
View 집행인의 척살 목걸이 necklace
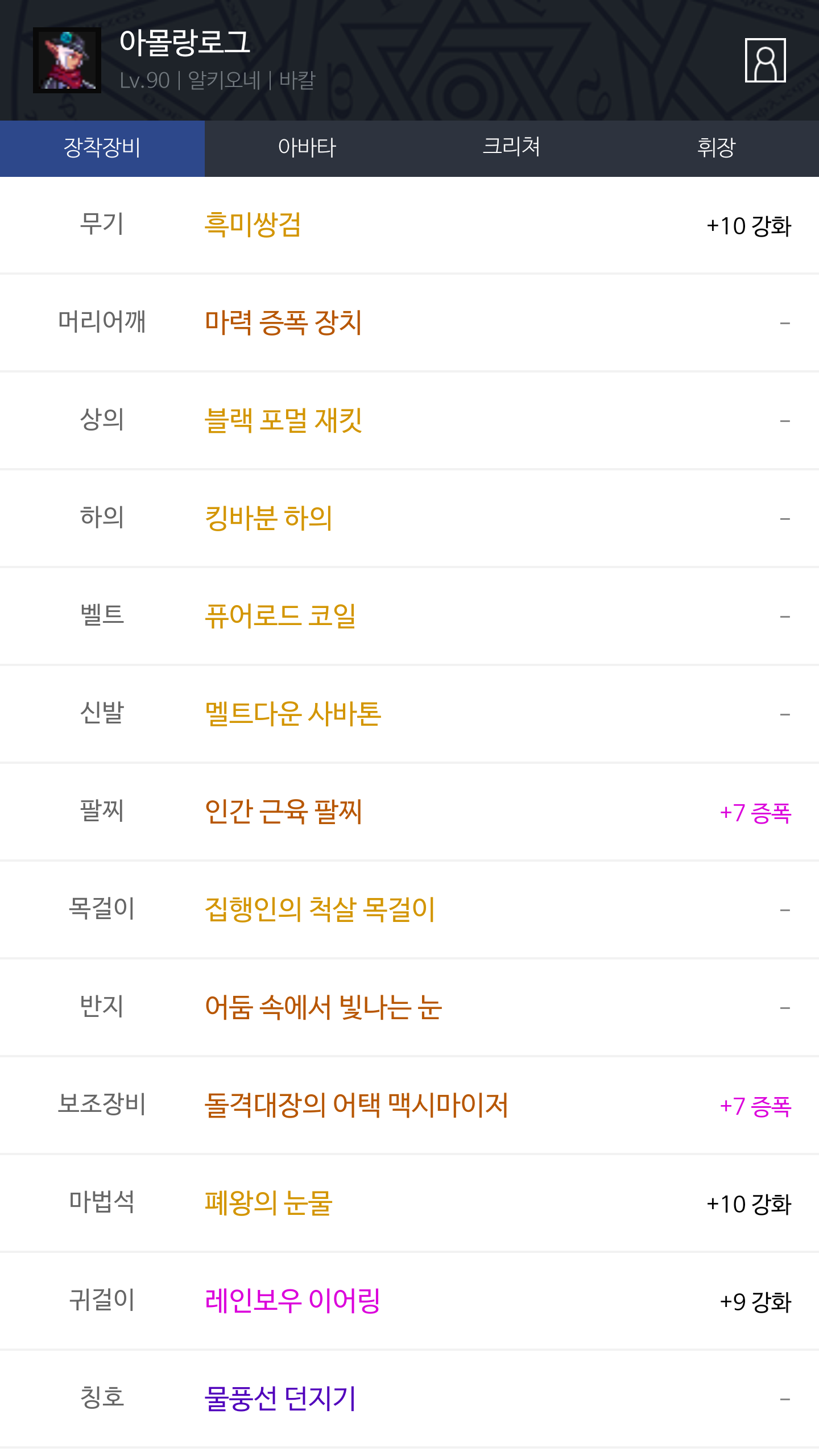coord(409,910)
